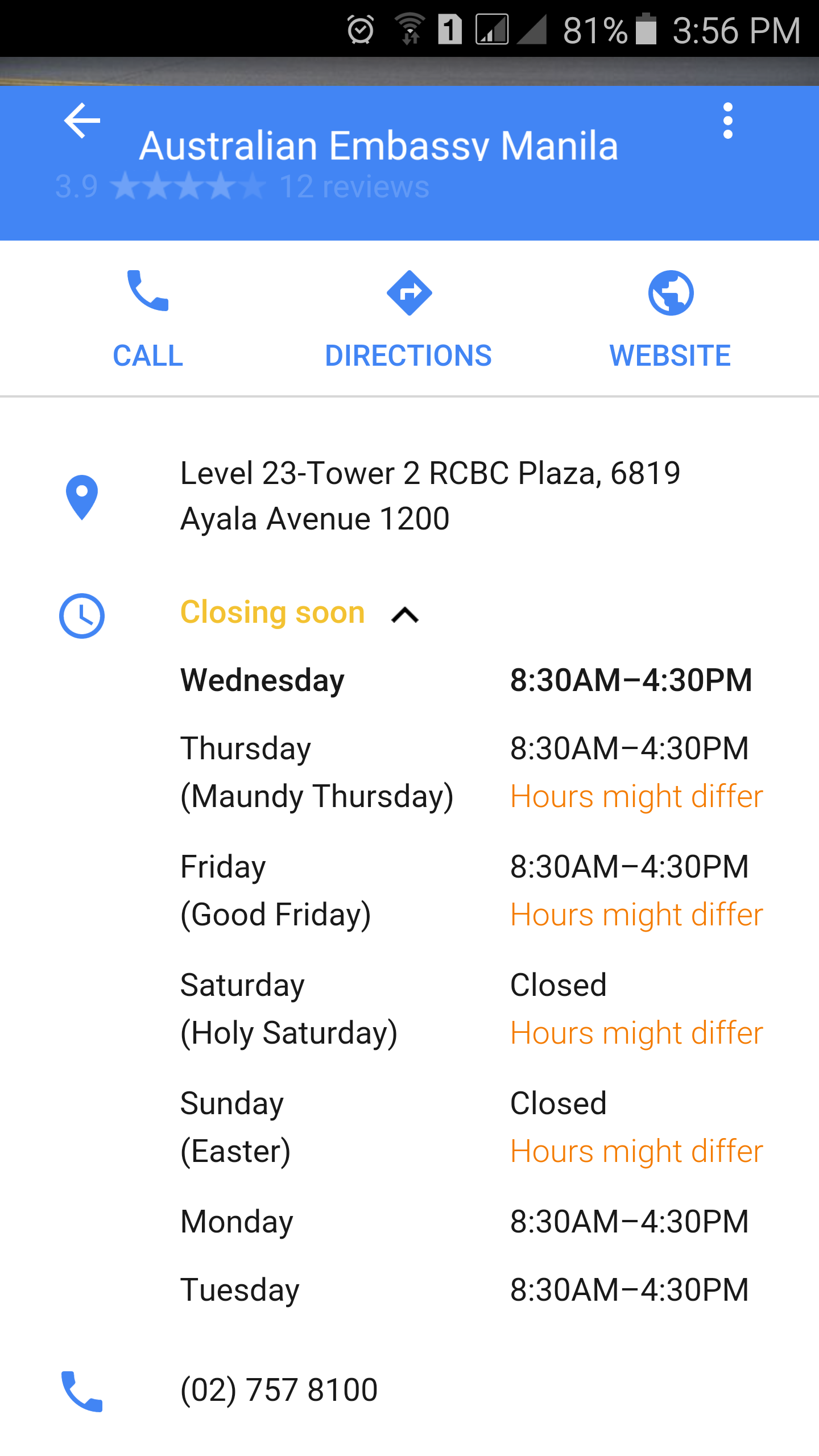The width and height of the screenshot is (819, 1456).
Task: Tap the Level 23-Tower 2 RCBC Plaza address
Action: tap(429, 496)
